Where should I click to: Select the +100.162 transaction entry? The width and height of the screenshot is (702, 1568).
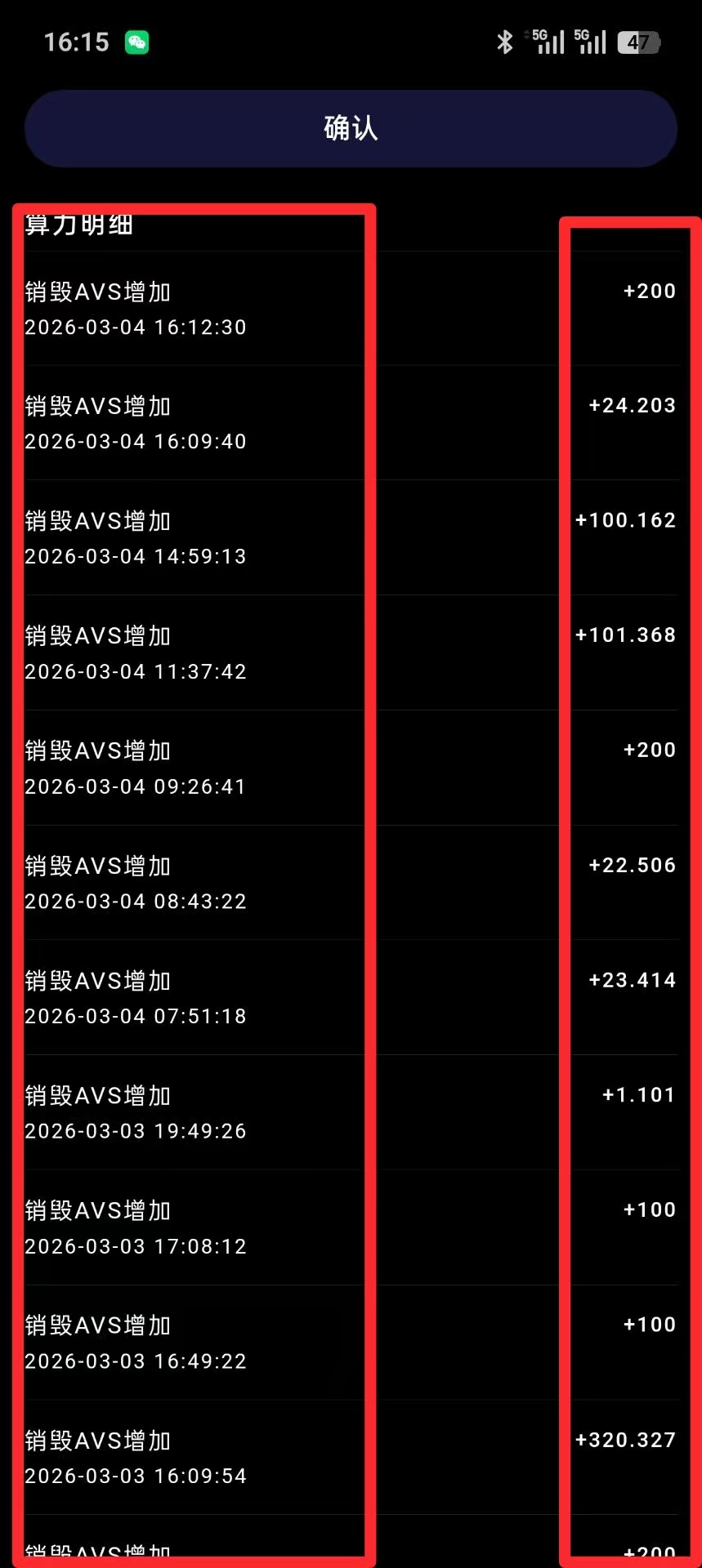coord(624,520)
